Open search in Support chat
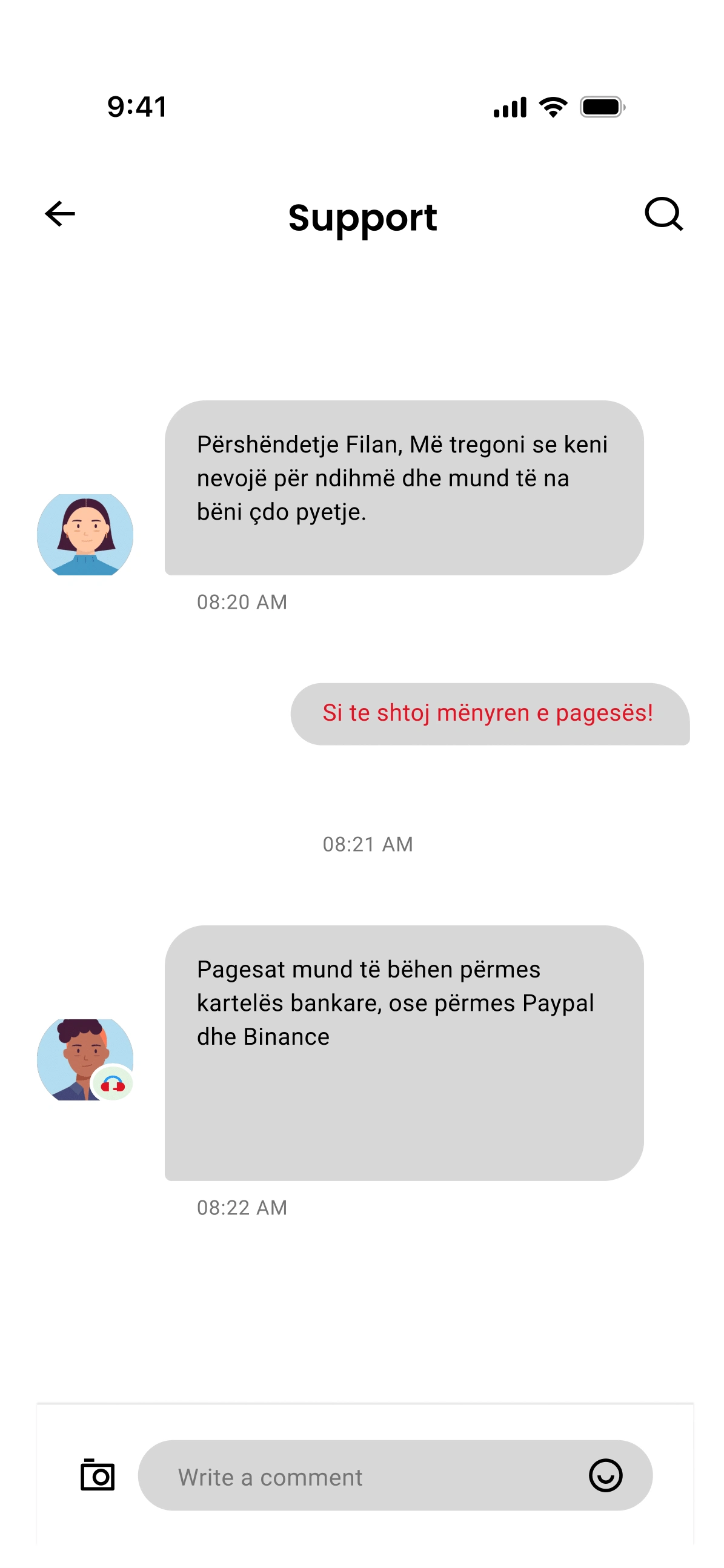The height and width of the screenshot is (1568, 724). coord(663,214)
